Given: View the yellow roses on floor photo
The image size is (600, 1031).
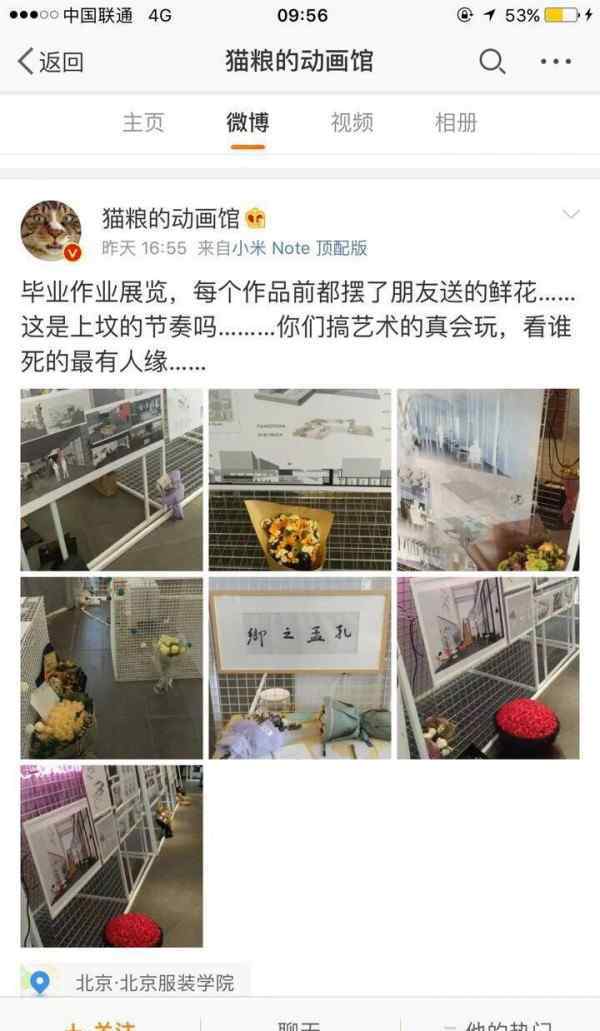Looking at the screenshot, I should (111, 667).
